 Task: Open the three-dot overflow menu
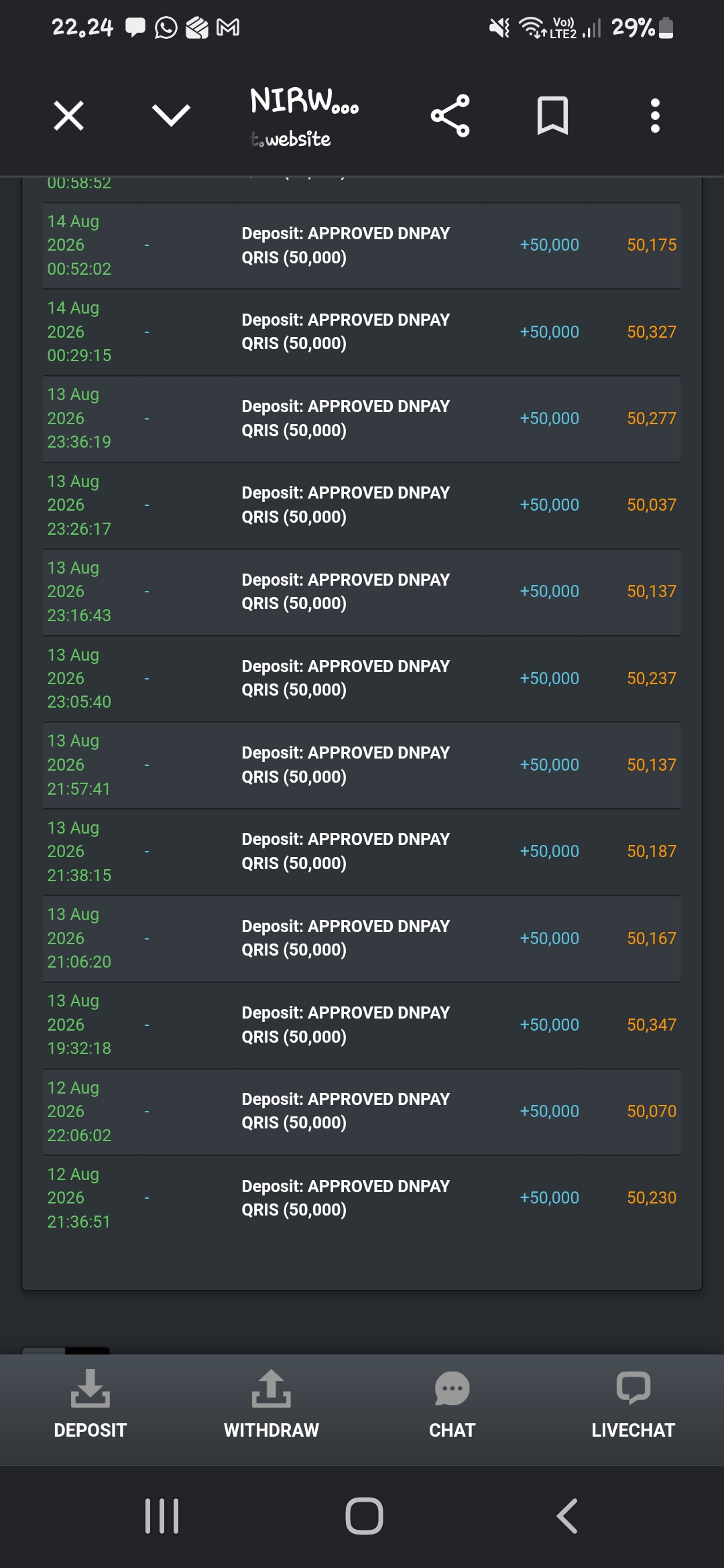tap(655, 116)
